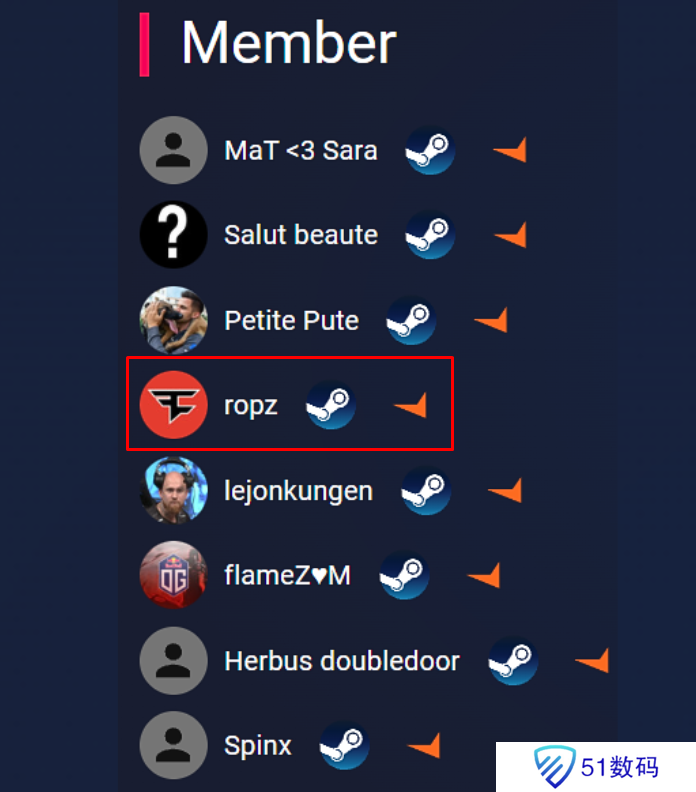Select the member named lejonkungen

click(298, 491)
